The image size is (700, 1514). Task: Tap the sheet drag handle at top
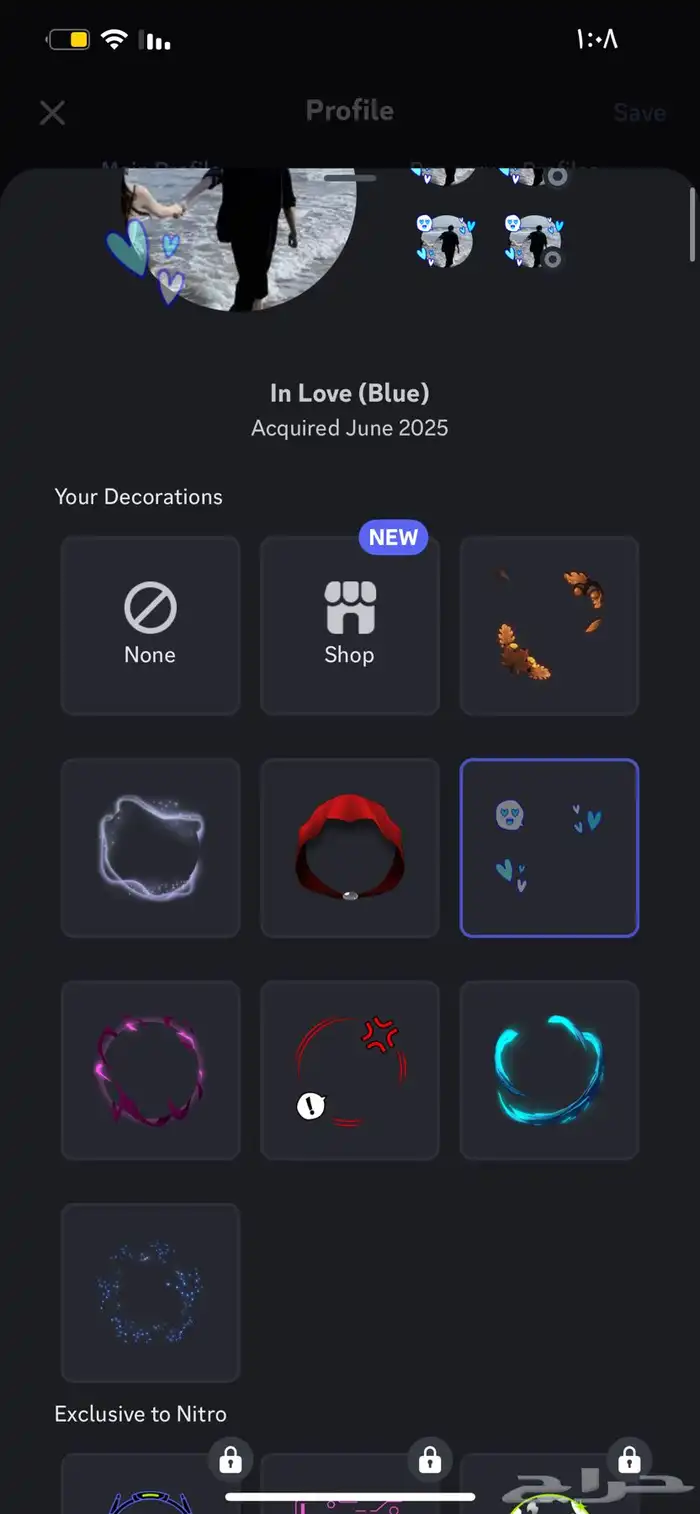[350, 178]
